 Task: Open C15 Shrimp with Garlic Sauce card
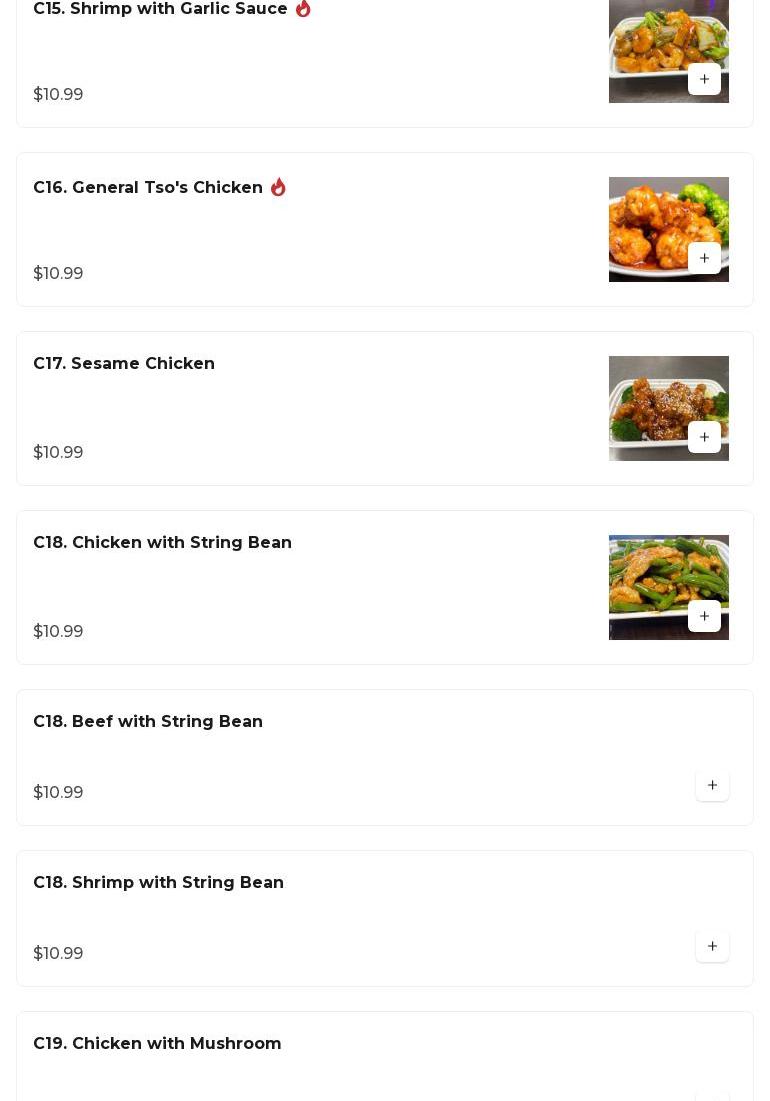coord(160,10)
